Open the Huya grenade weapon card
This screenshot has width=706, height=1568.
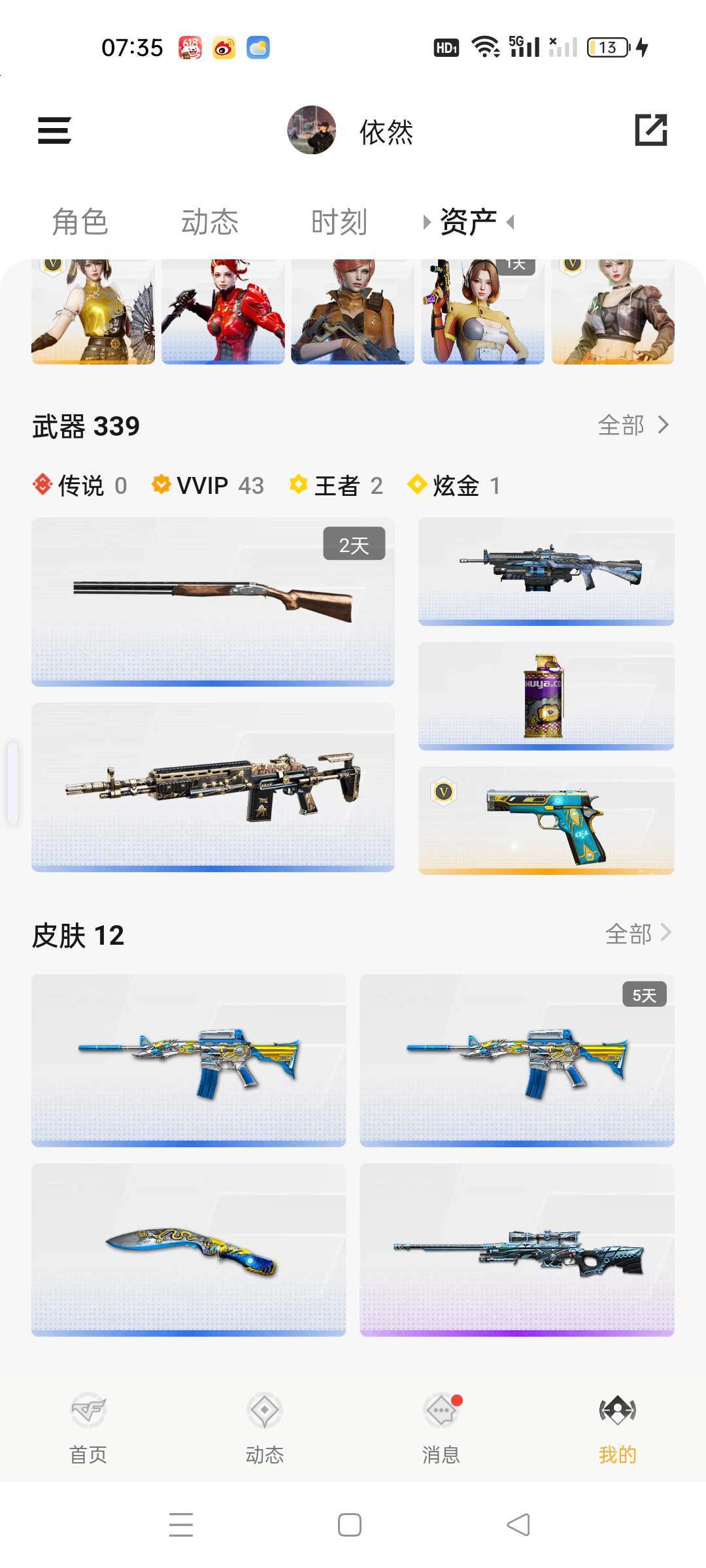546,696
